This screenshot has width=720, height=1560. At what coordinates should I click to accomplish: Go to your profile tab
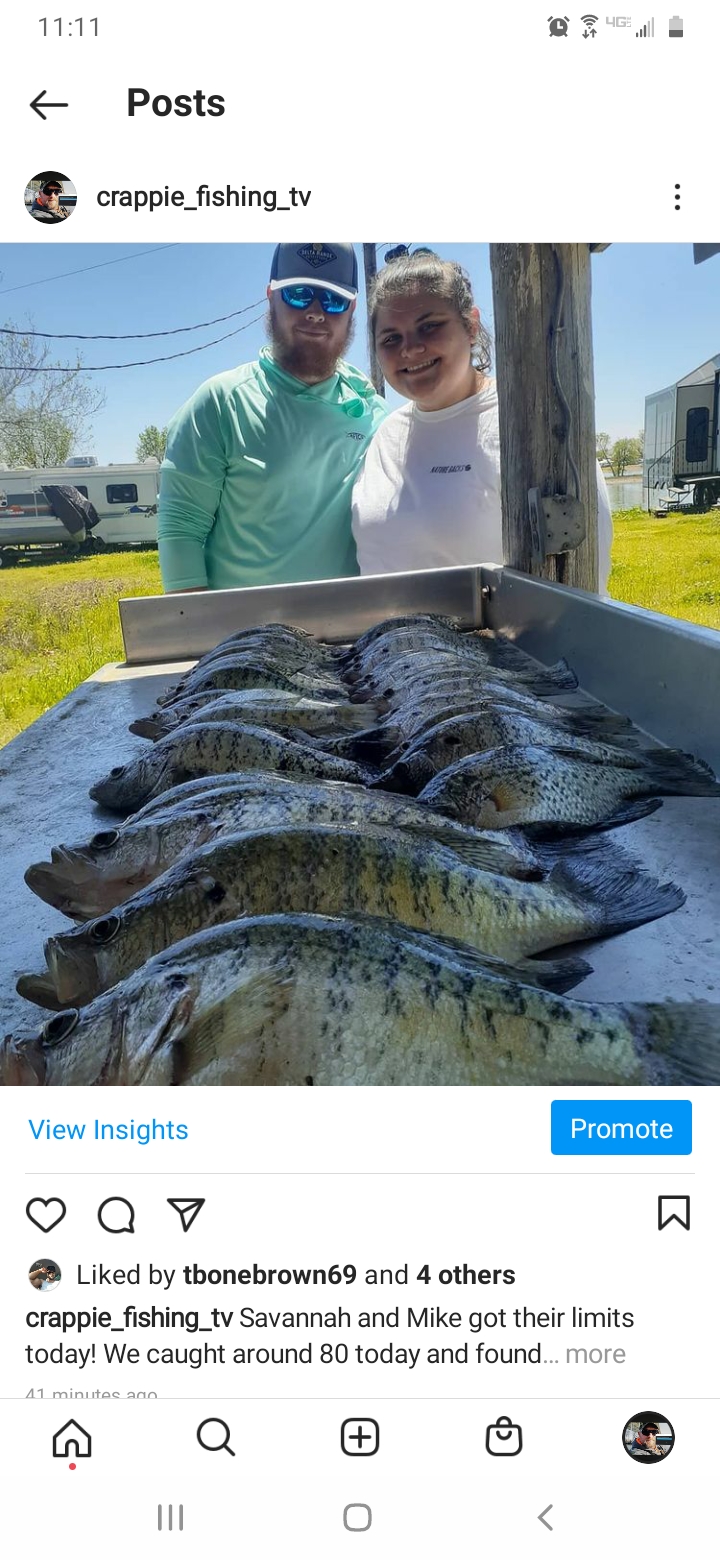648,1438
